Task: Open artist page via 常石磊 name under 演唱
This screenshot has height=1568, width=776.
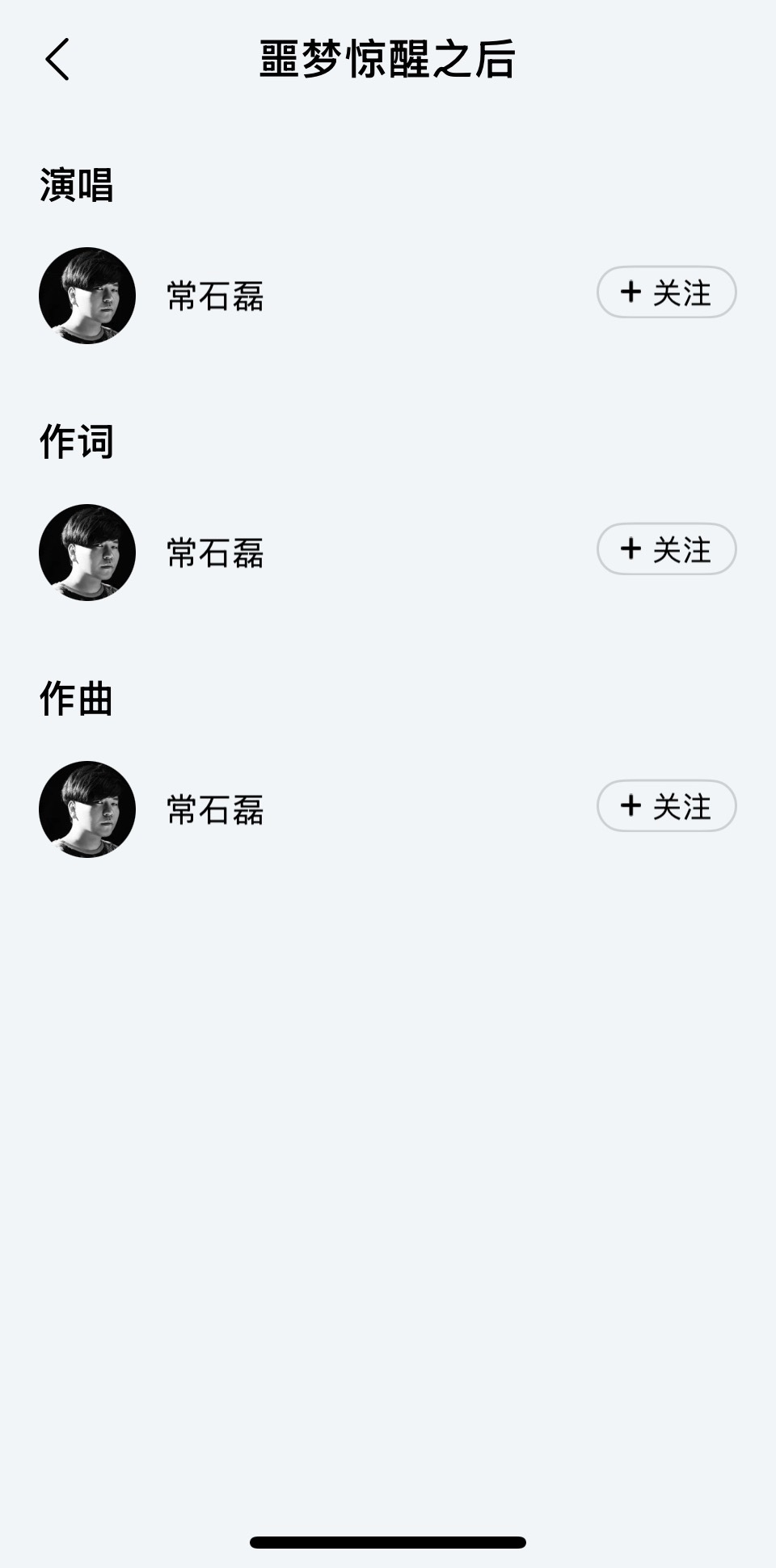Action: click(x=213, y=294)
